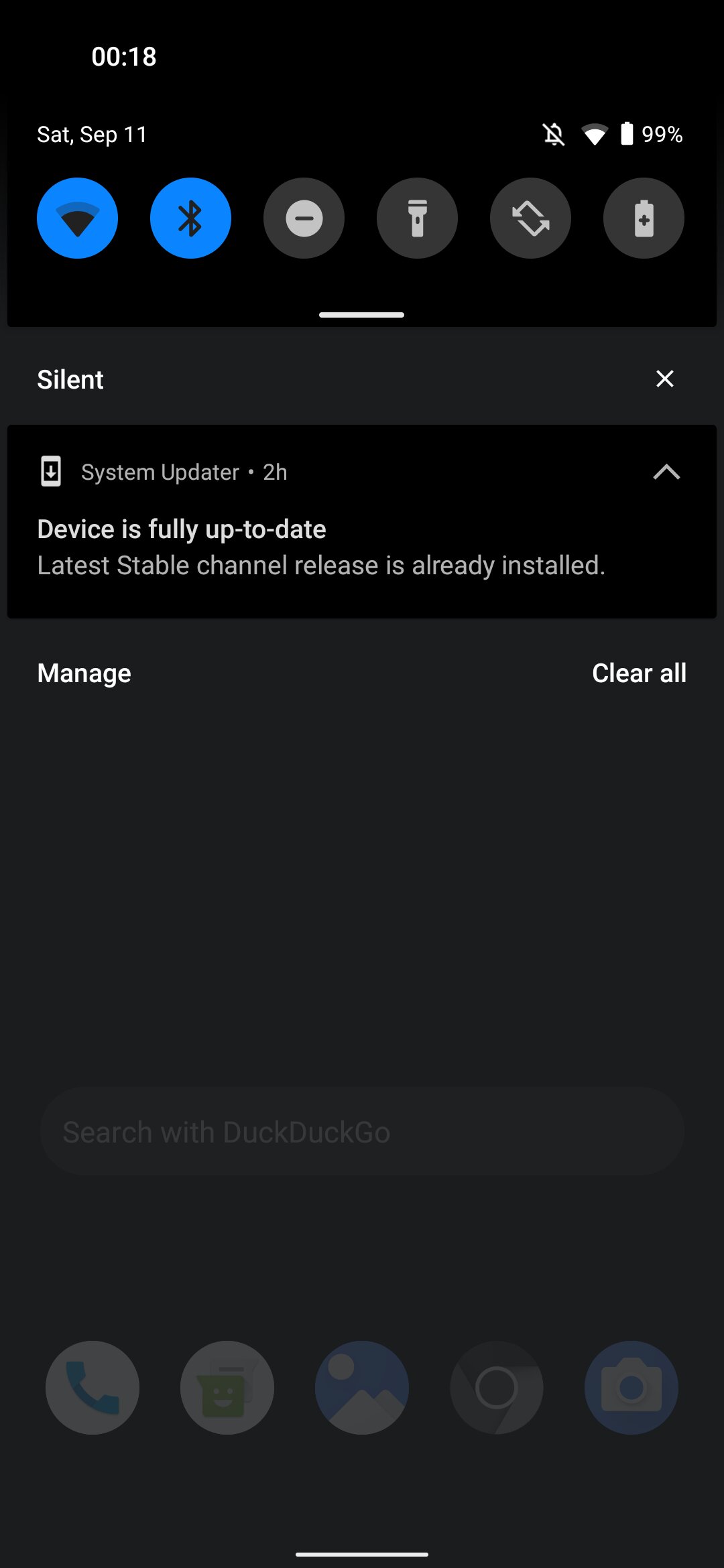Image resolution: width=724 pixels, height=1568 pixels.
Task: Disable the Bluetooth quick tile
Action: click(x=190, y=218)
